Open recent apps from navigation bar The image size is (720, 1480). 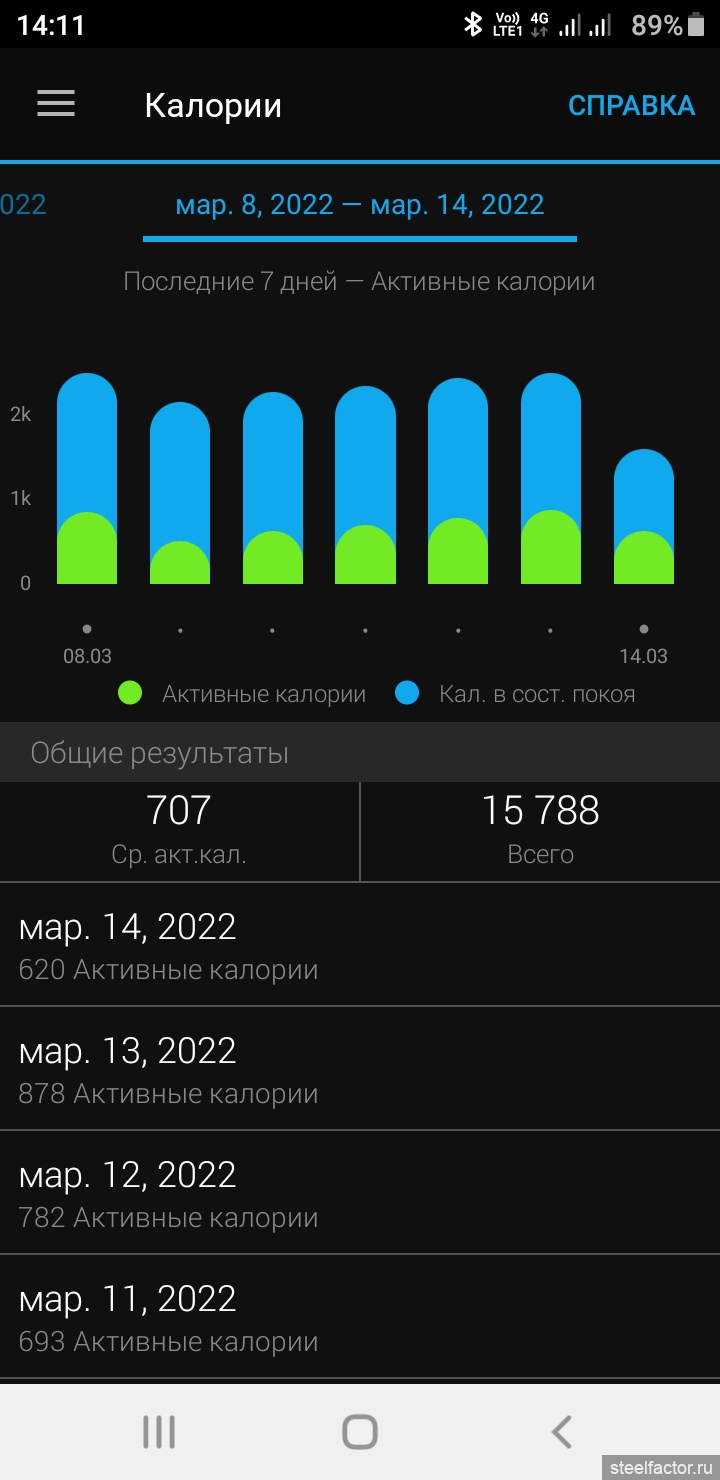click(x=159, y=1432)
